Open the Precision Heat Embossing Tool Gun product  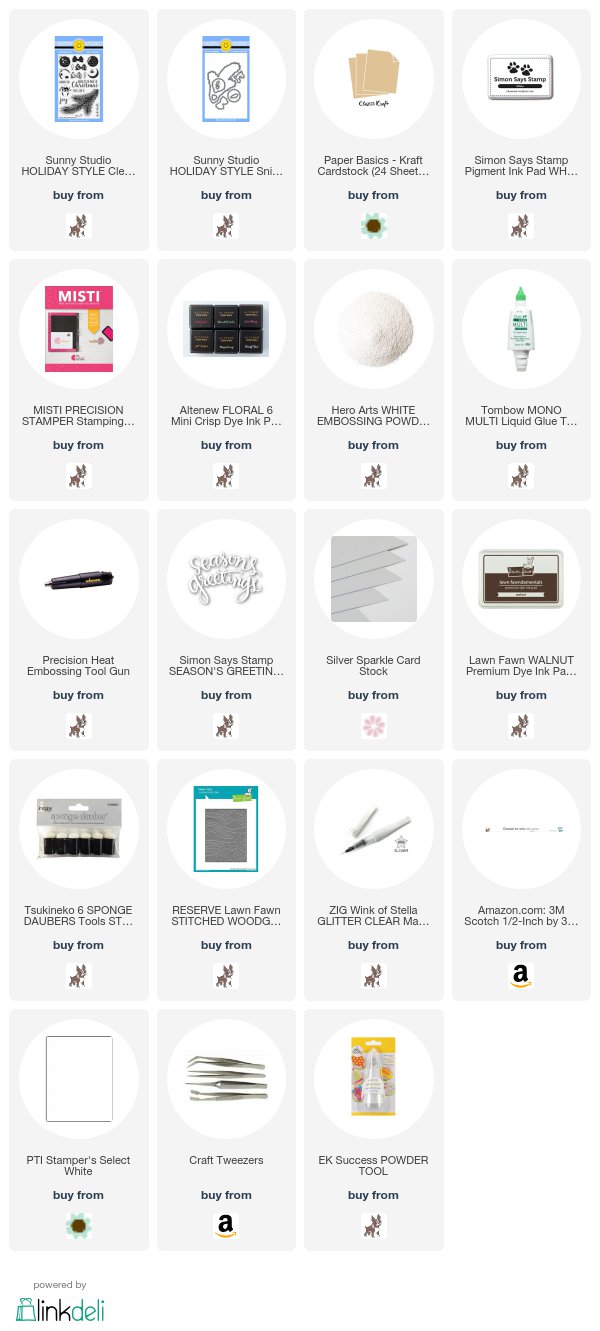click(x=79, y=630)
